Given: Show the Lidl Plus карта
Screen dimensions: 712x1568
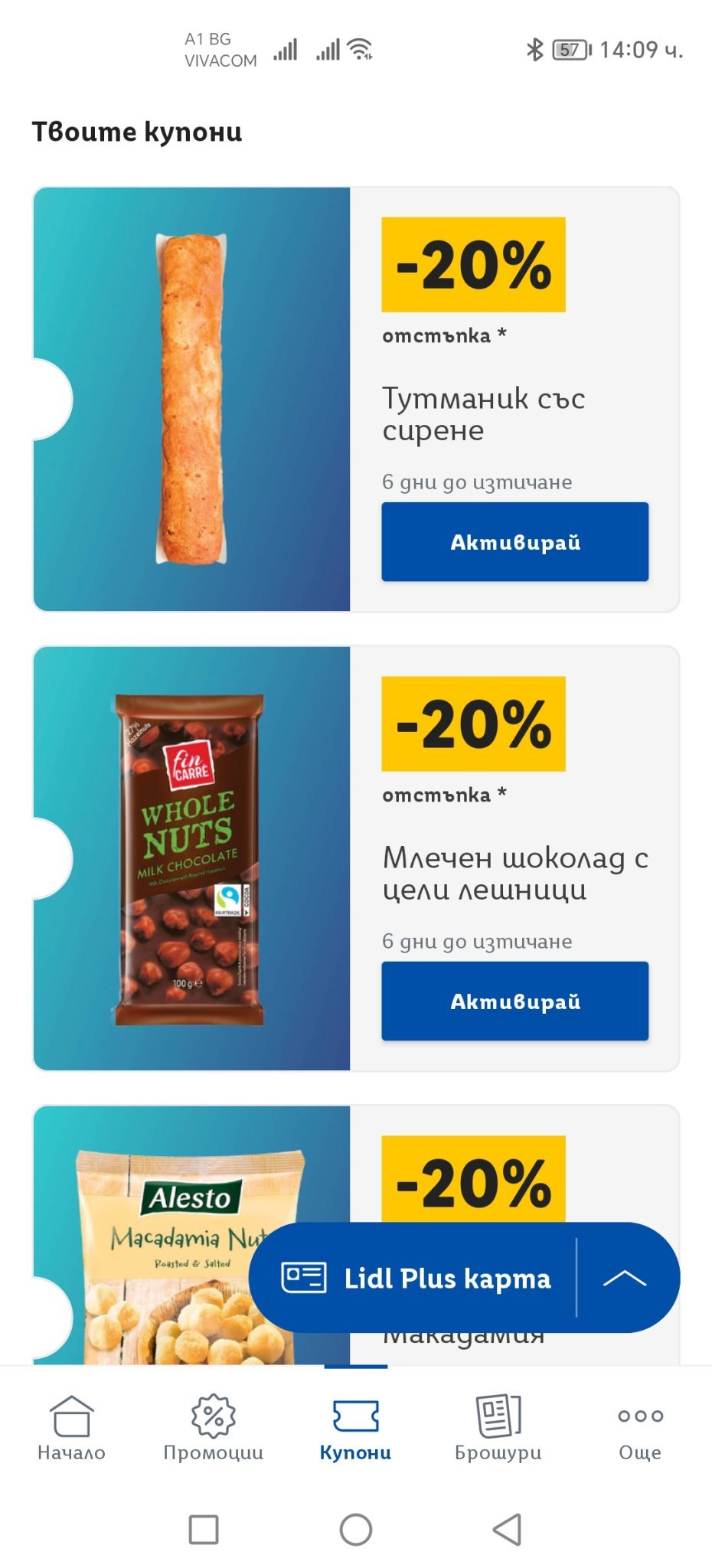Looking at the screenshot, I should pyautogui.click(x=417, y=1278).
